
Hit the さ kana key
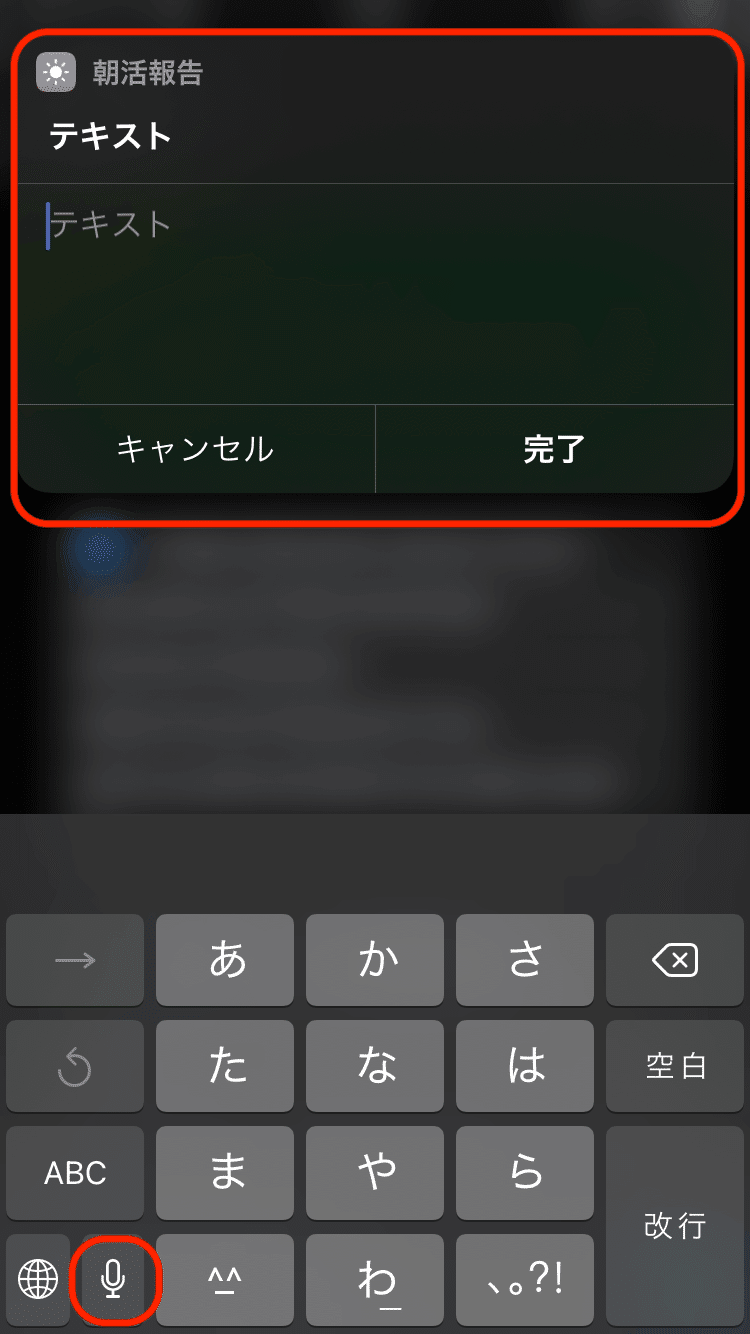[x=525, y=961]
